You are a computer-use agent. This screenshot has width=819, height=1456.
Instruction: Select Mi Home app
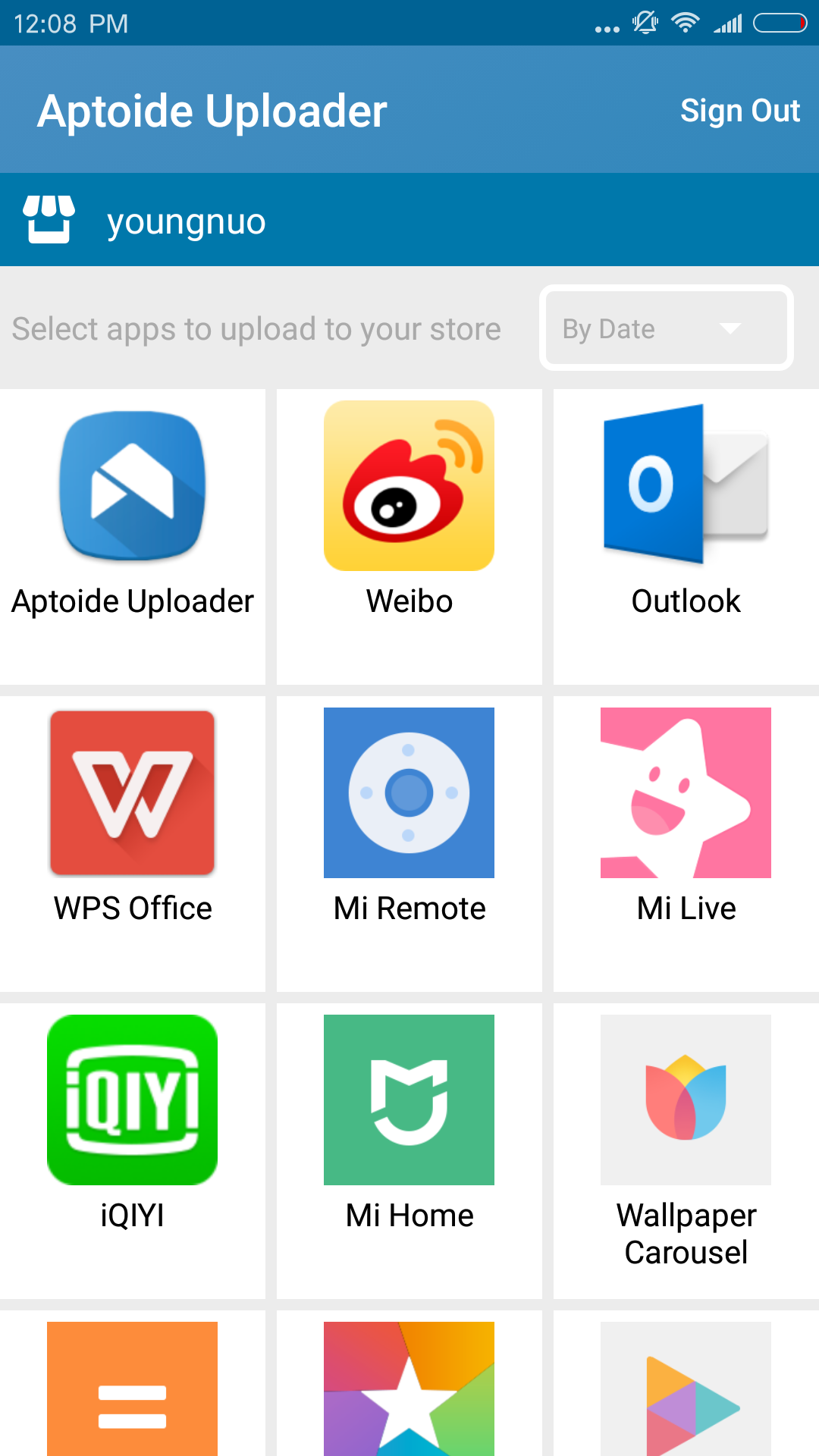tap(409, 1151)
